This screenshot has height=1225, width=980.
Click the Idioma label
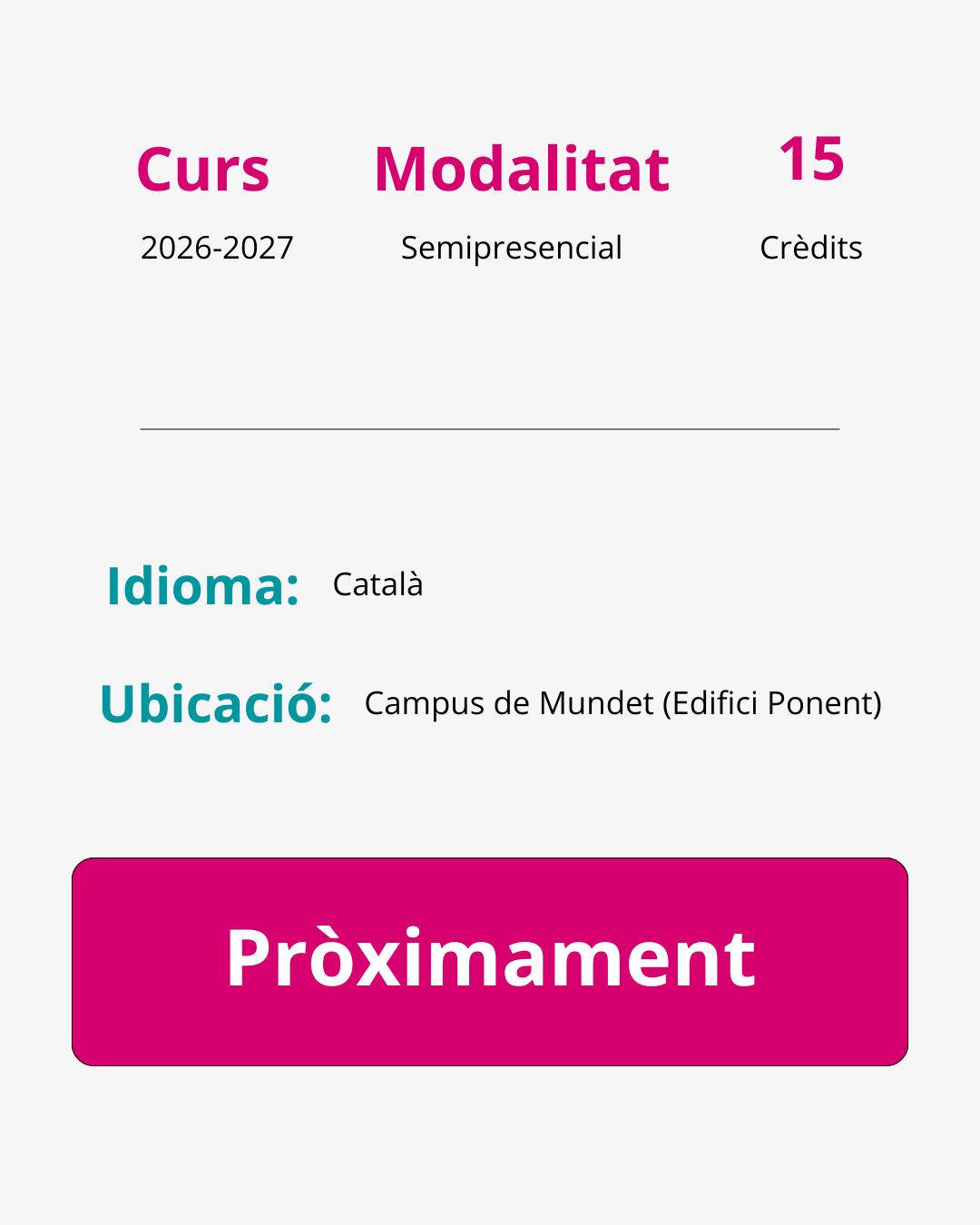[x=203, y=588]
